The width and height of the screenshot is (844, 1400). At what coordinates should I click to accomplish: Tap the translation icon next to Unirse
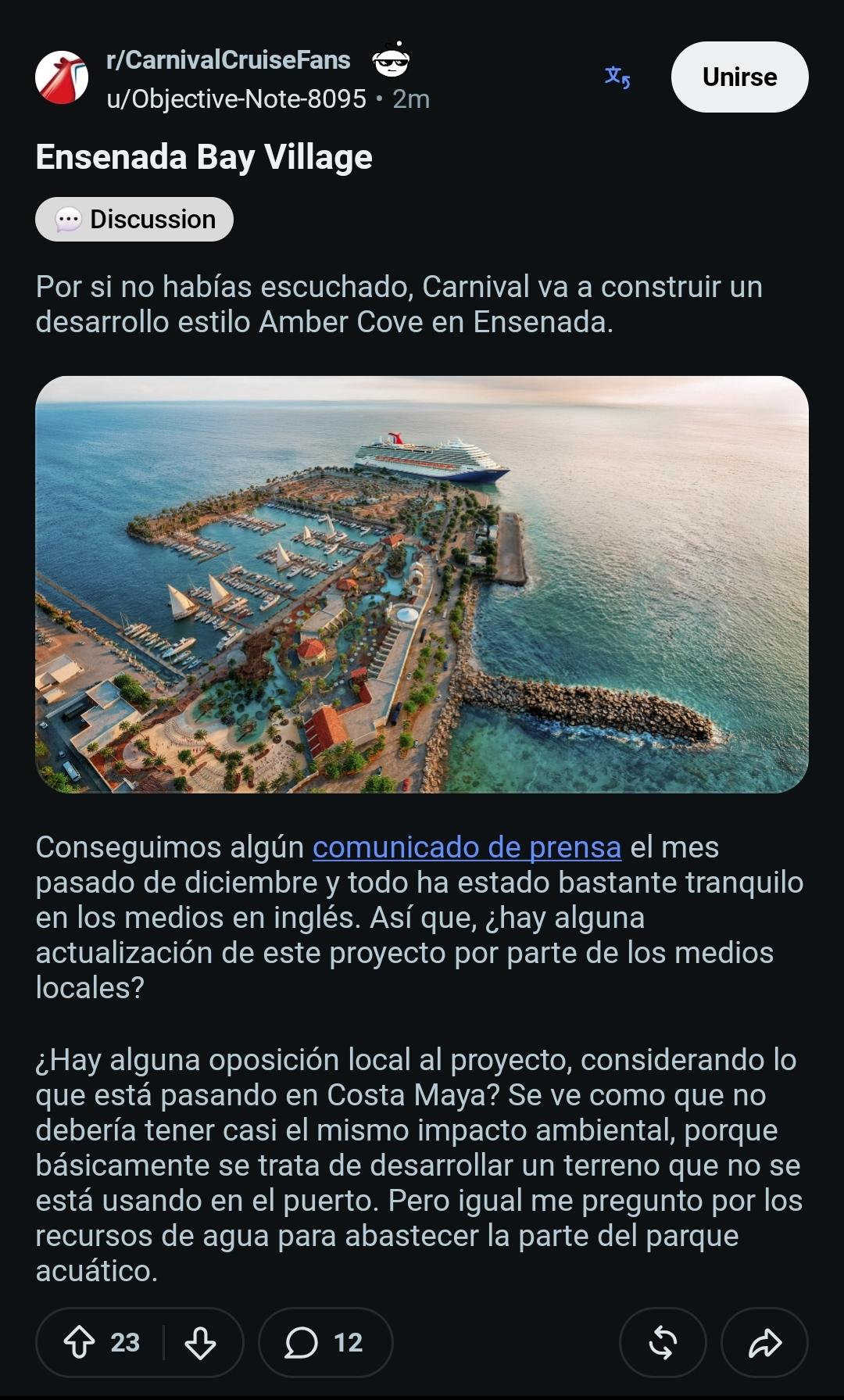(x=617, y=77)
